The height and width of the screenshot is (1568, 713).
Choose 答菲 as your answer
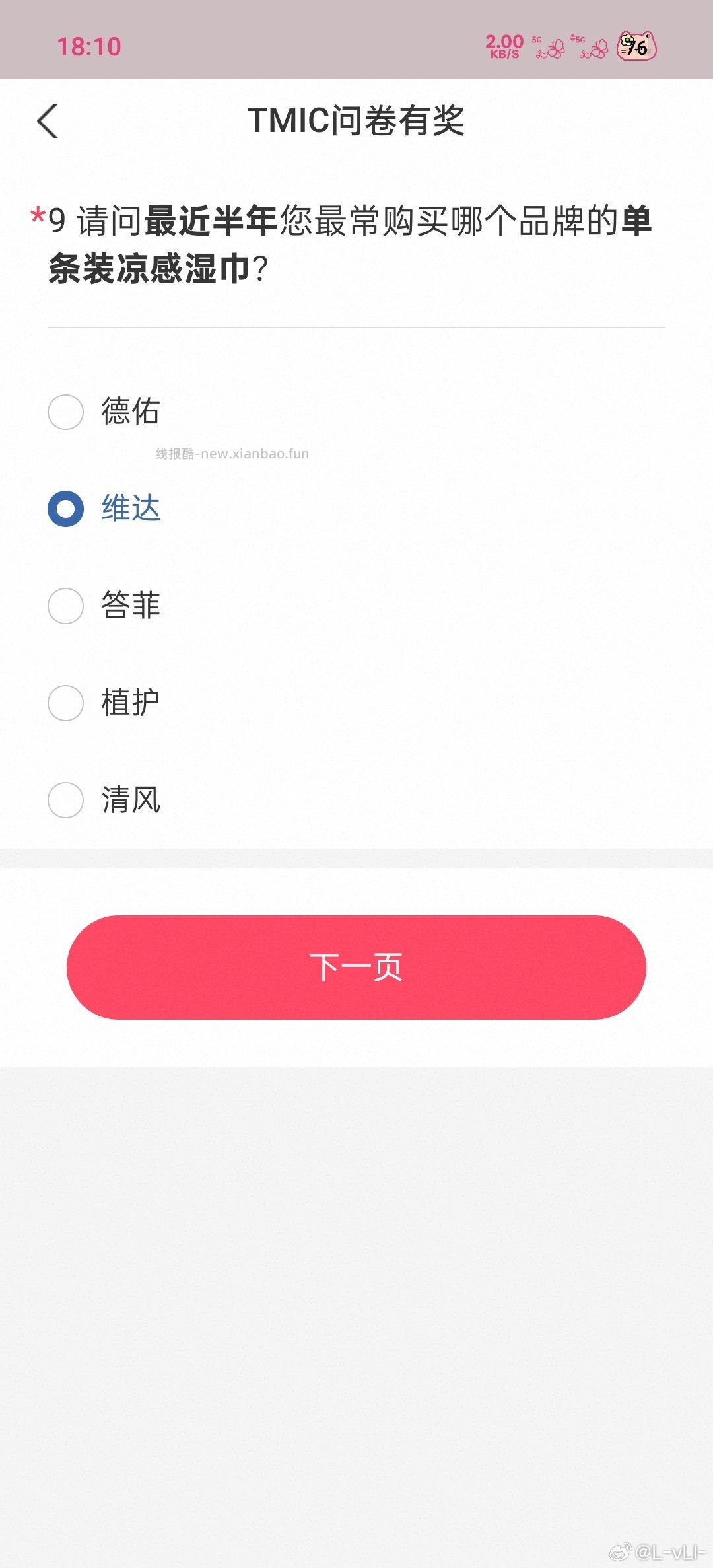coord(65,606)
